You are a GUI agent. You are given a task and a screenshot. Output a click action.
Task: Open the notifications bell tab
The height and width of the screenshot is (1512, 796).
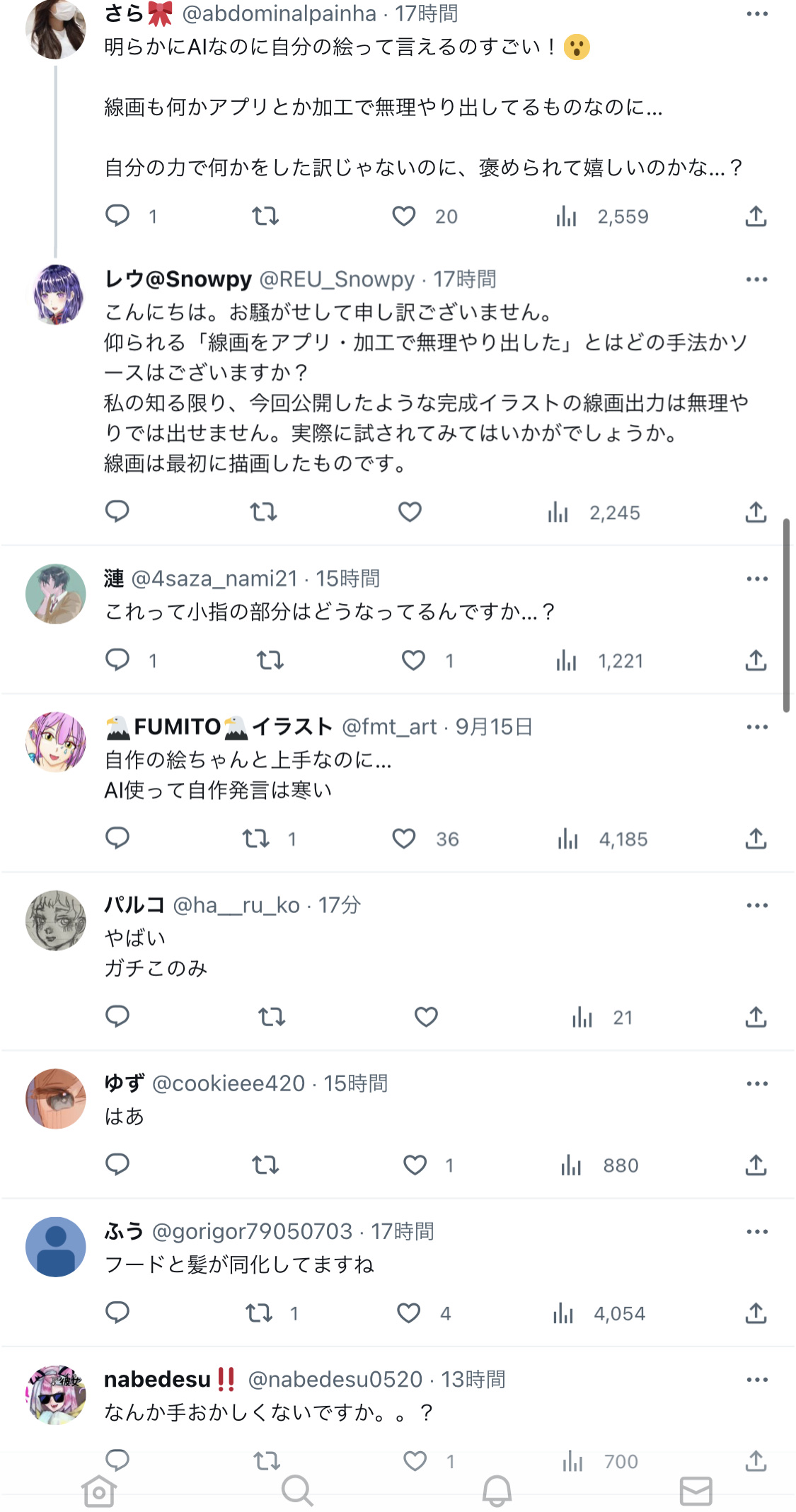tap(497, 1491)
